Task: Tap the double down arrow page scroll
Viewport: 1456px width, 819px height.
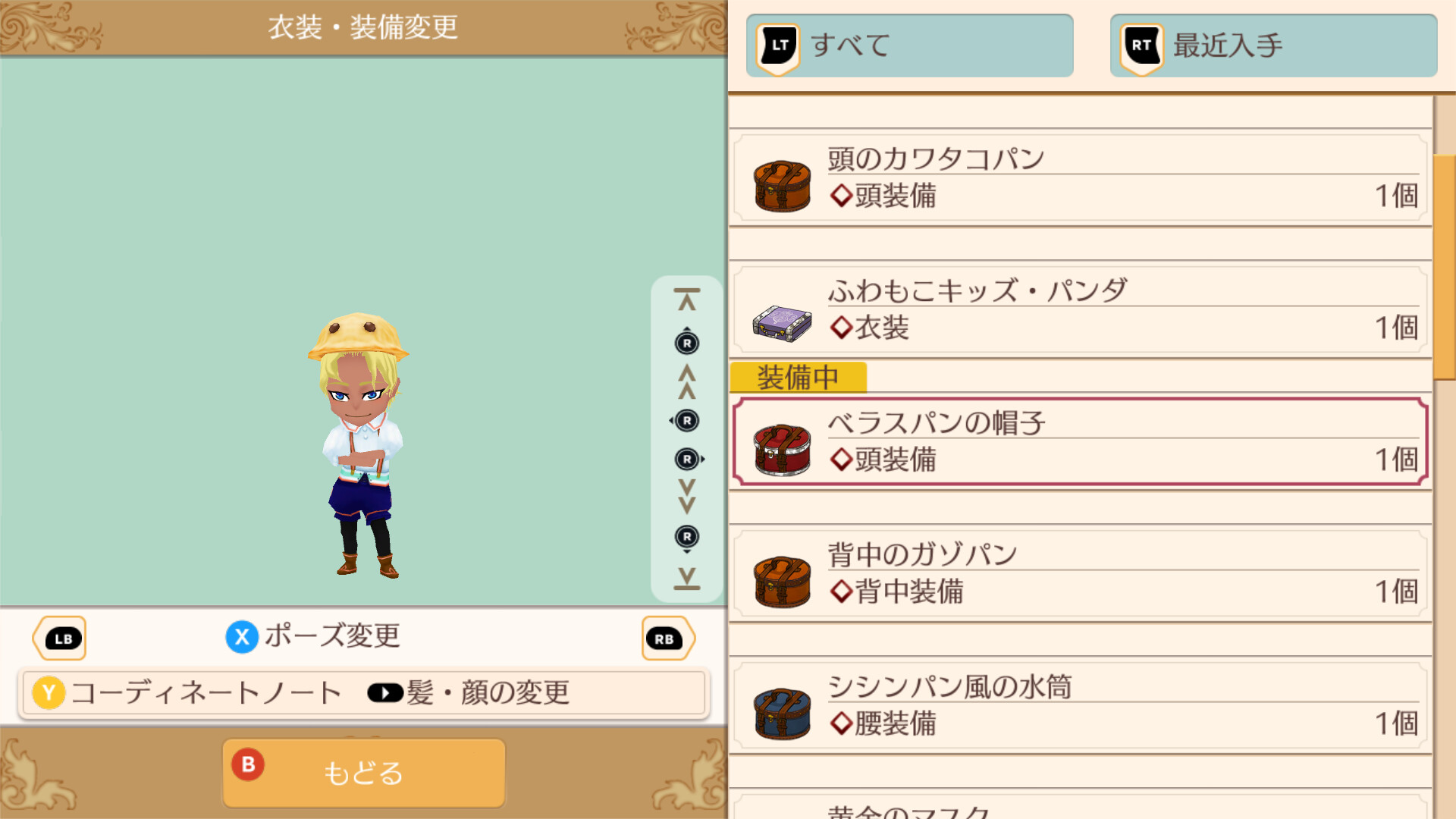Action: click(x=687, y=497)
